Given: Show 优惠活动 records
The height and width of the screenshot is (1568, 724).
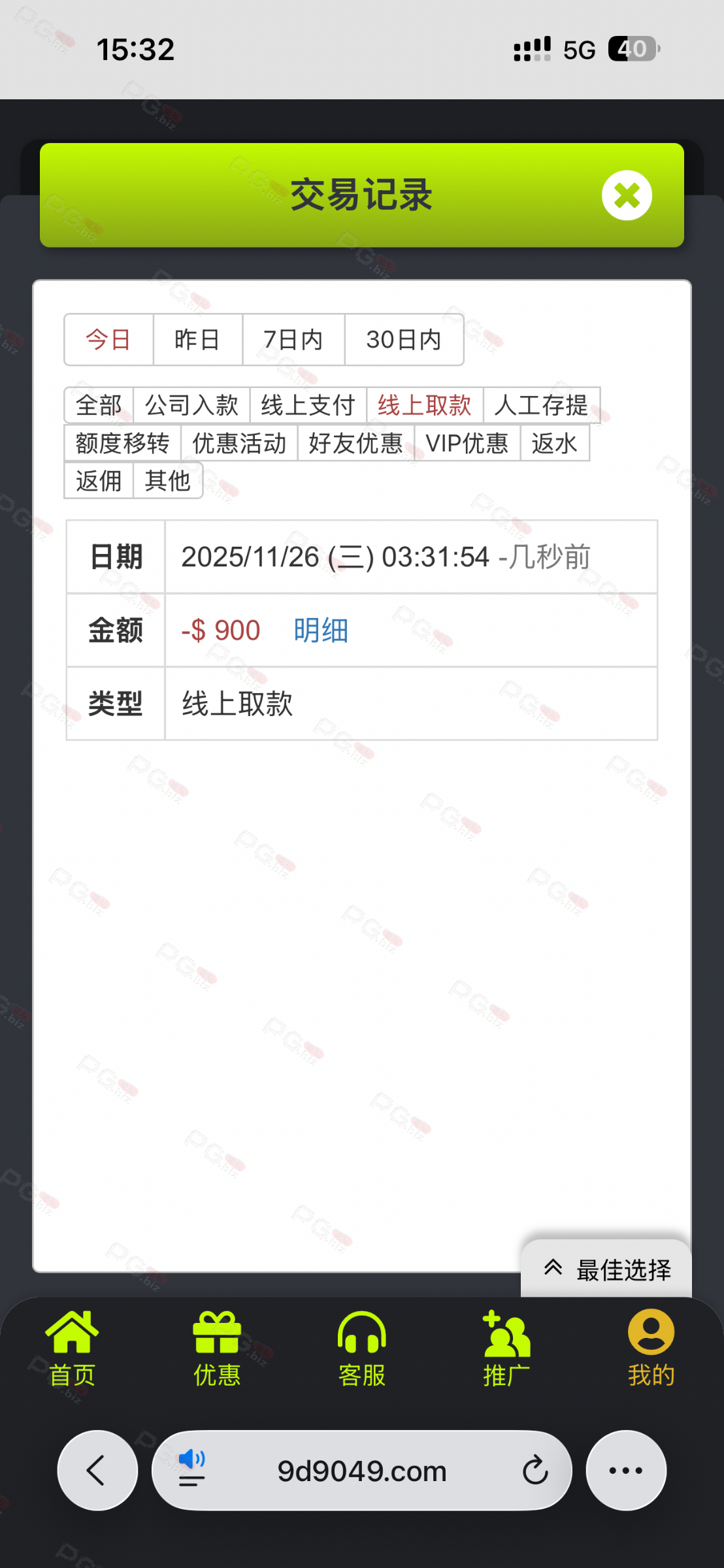Looking at the screenshot, I should click(x=239, y=443).
